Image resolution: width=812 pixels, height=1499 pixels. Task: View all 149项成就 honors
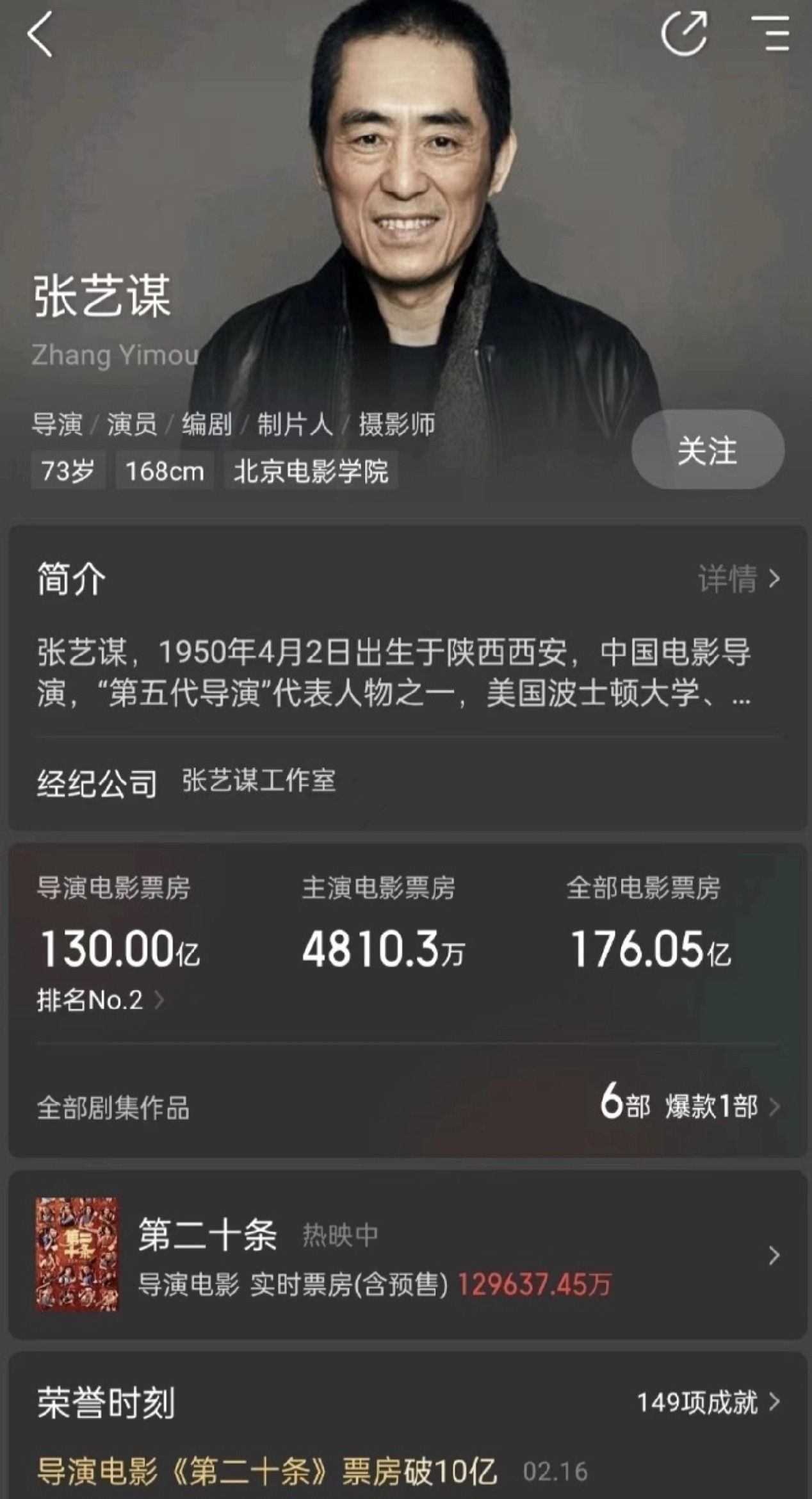708,1402
